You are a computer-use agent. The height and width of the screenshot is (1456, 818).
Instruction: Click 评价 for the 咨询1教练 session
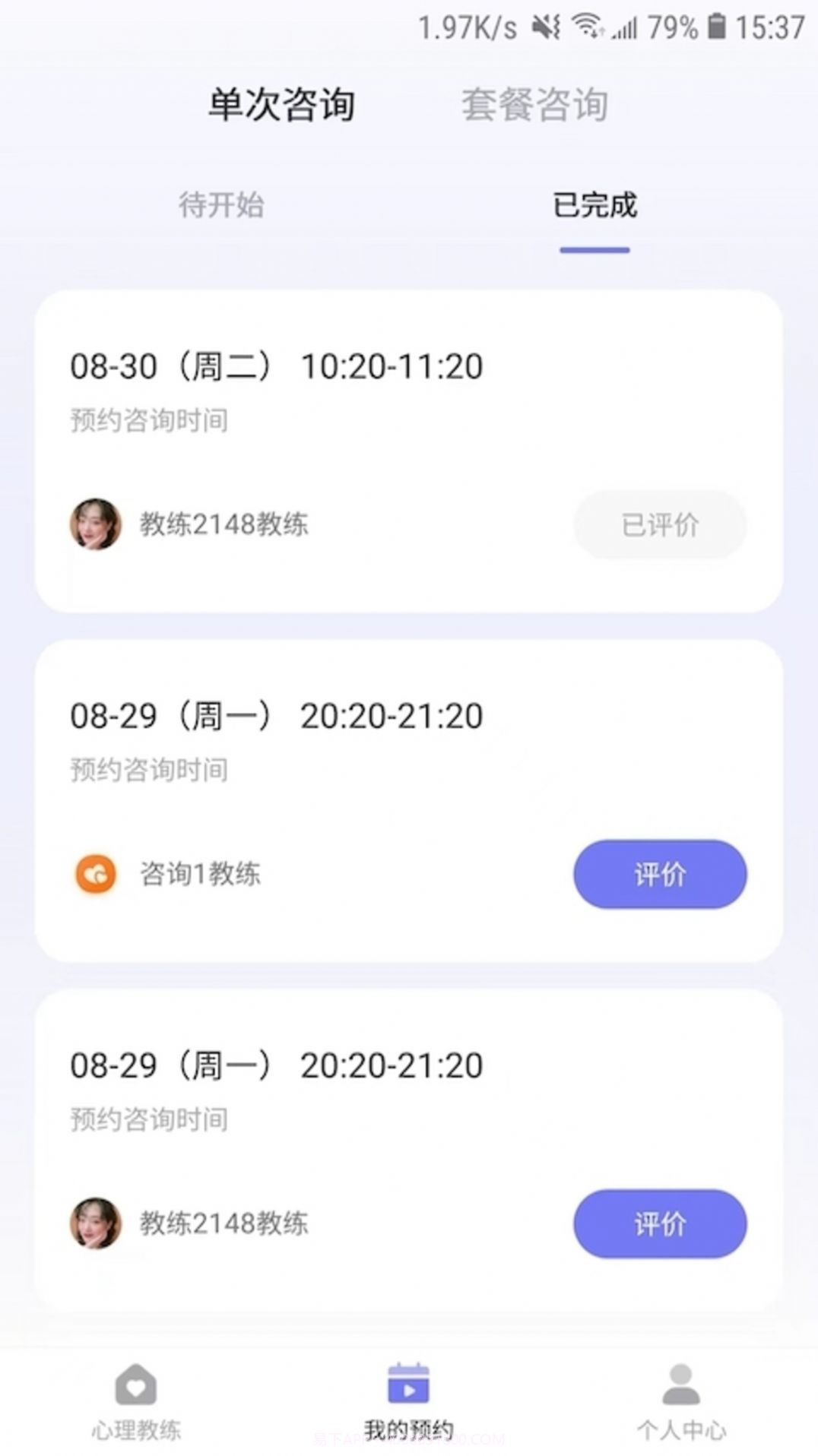coord(659,874)
